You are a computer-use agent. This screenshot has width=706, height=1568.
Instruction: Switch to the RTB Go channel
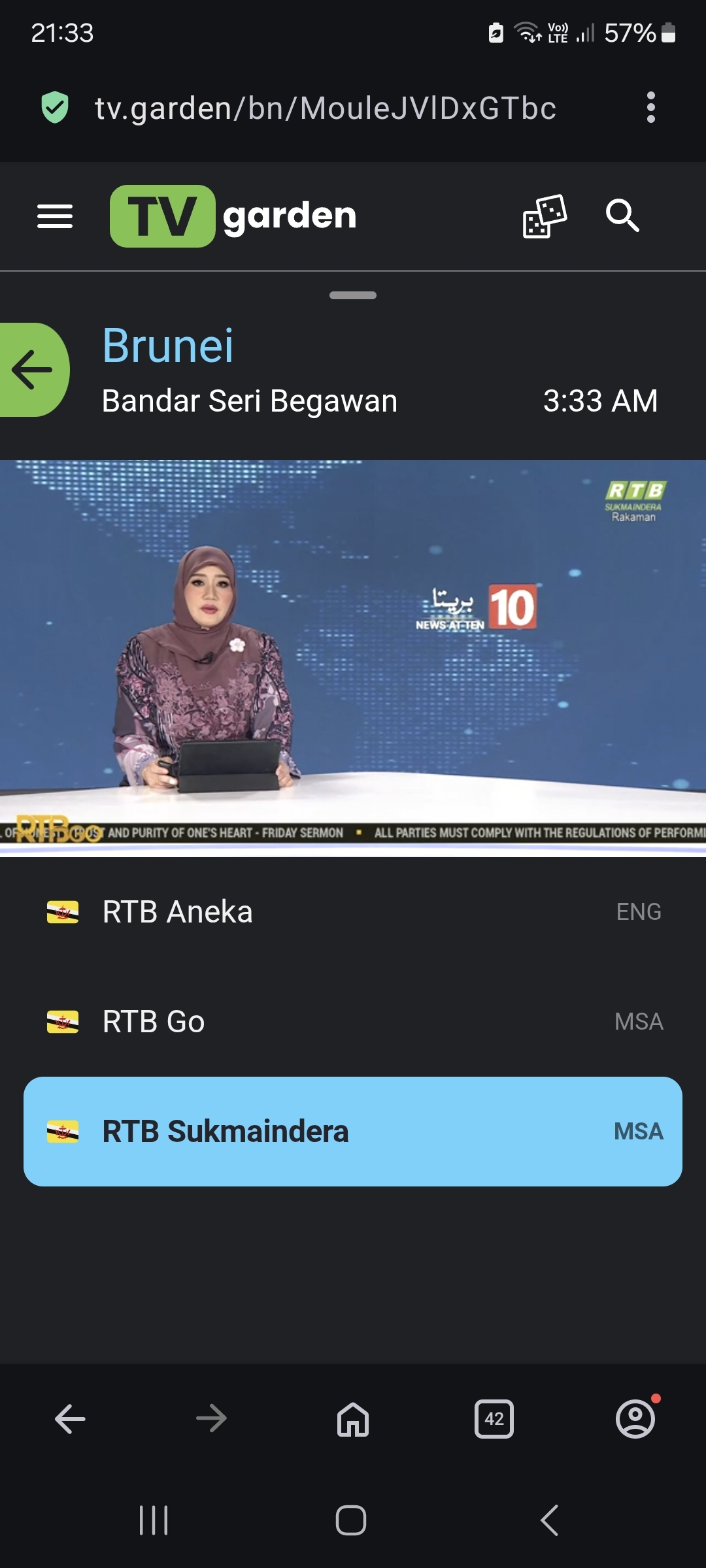(353, 1021)
